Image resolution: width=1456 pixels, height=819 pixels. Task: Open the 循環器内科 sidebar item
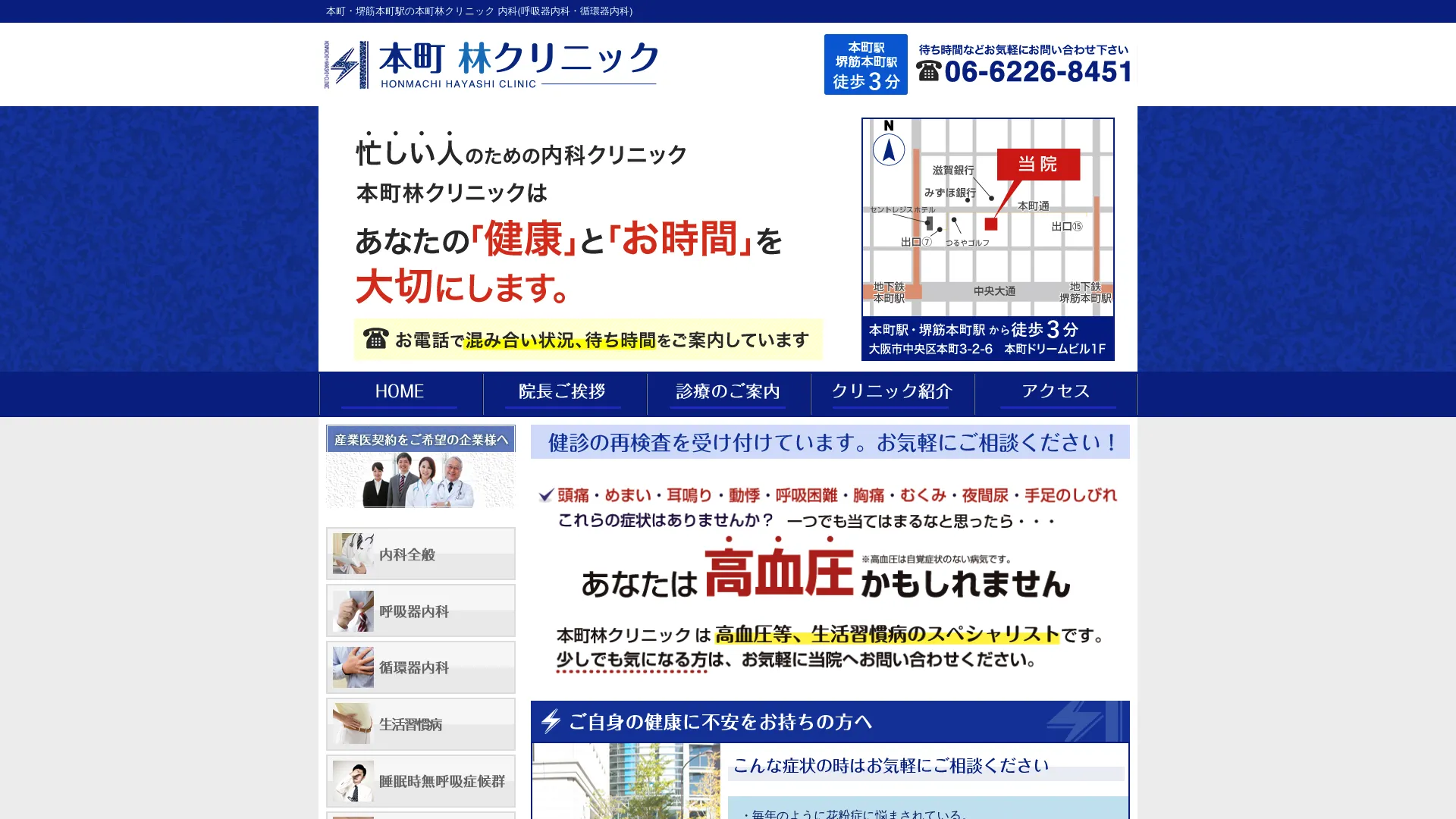point(421,668)
